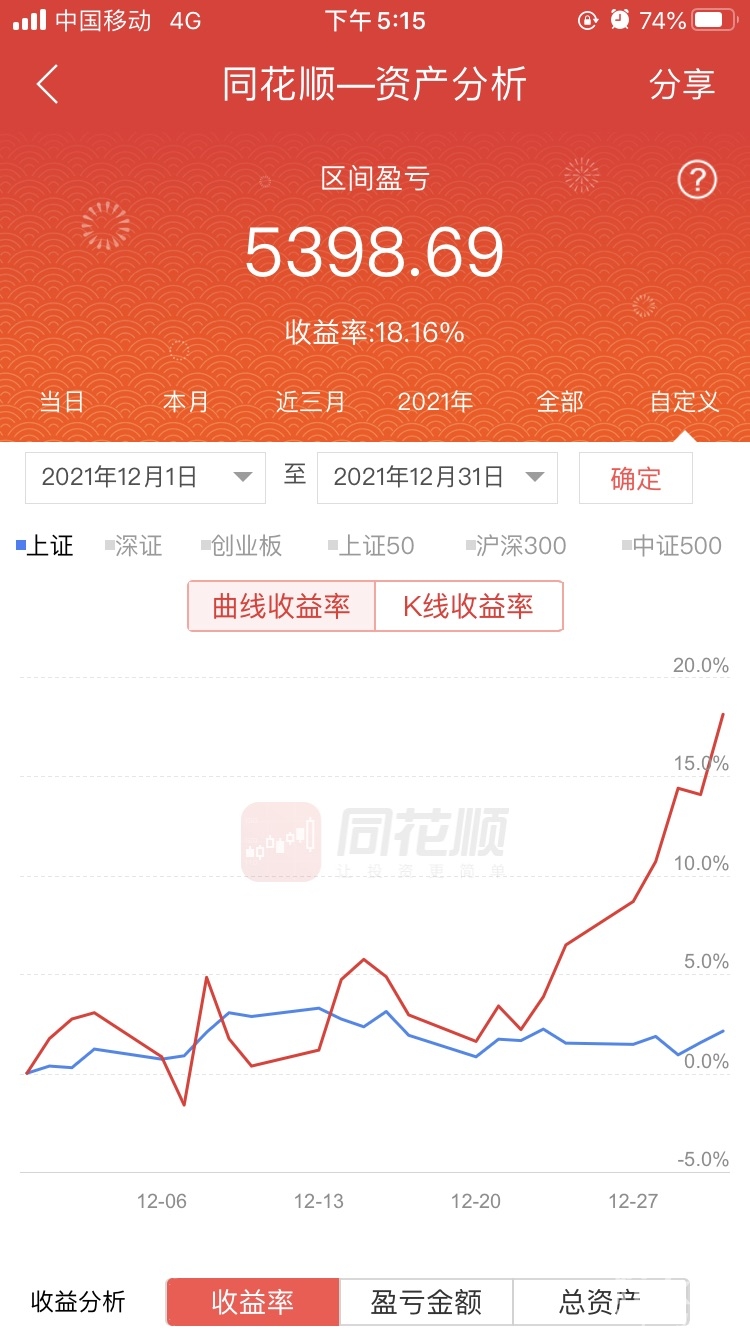Select the 2021年 tab
Image resolution: width=750 pixels, height=1334 pixels.
click(435, 402)
